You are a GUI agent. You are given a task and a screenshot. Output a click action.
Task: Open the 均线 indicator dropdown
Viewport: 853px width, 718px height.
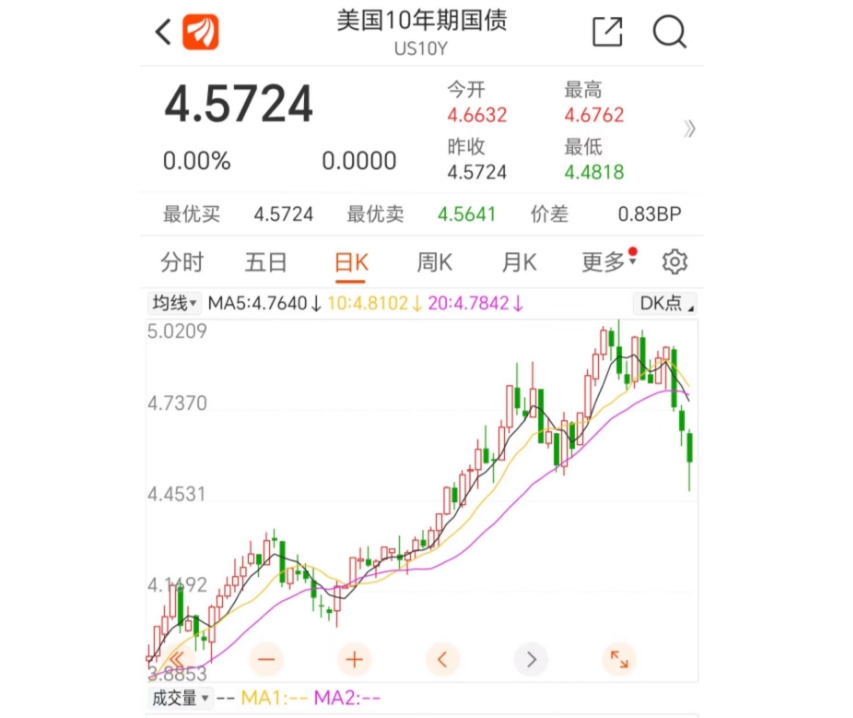click(175, 303)
